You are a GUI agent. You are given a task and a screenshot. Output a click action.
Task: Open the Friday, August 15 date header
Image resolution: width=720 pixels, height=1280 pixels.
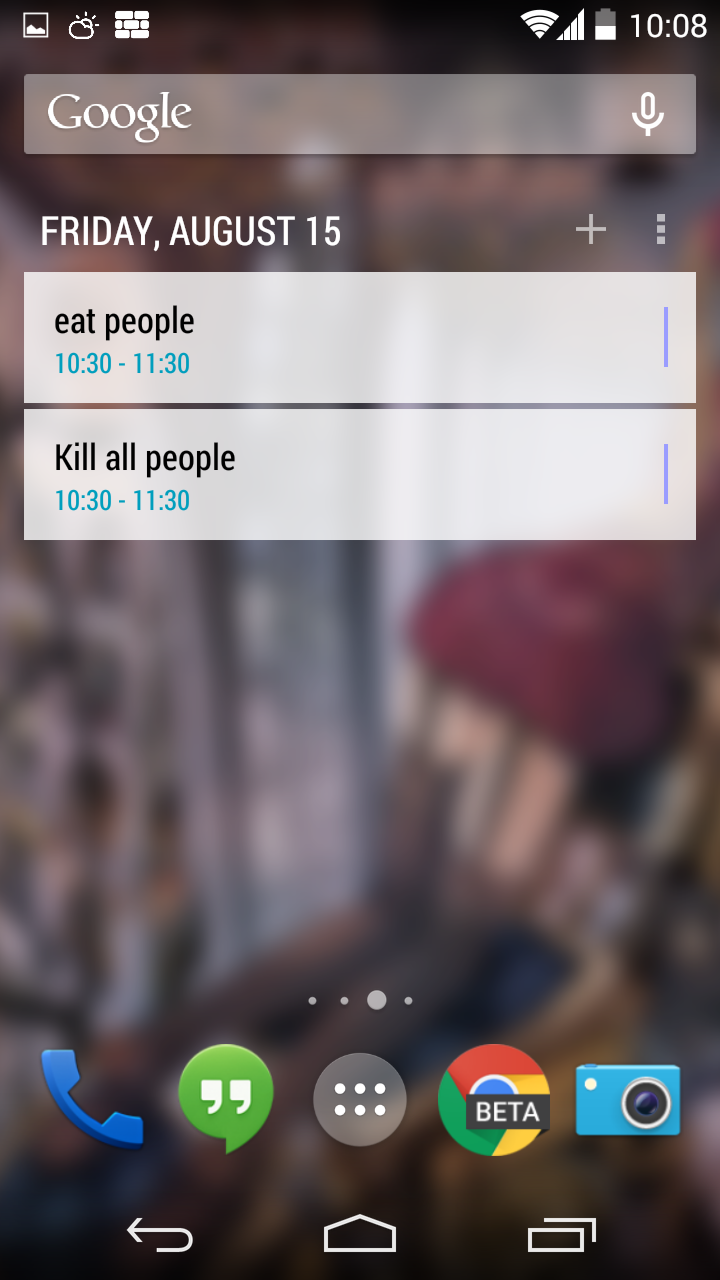coord(191,232)
